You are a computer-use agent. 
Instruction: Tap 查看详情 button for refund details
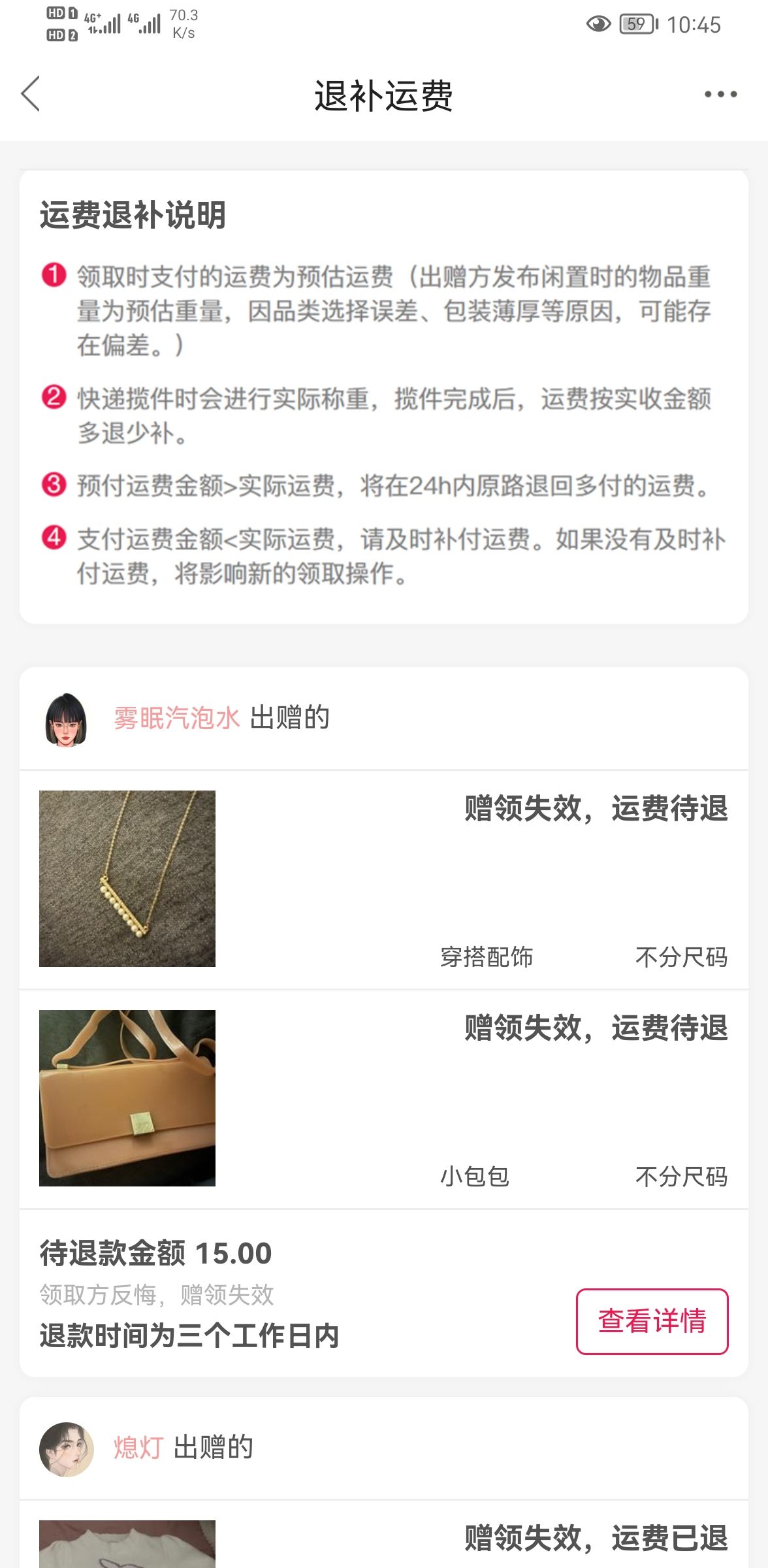652,1321
